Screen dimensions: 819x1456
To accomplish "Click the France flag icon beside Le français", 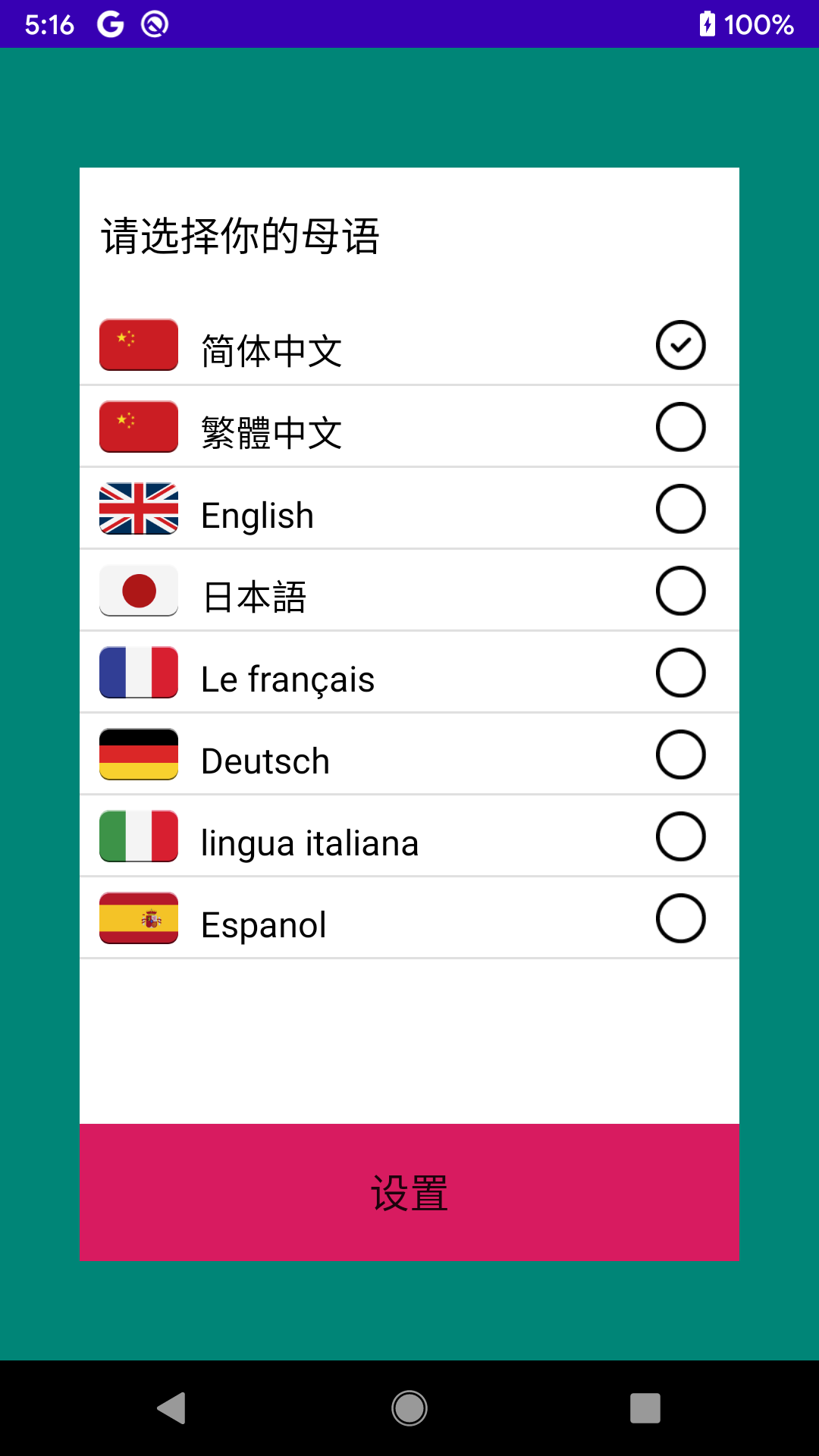I will (x=139, y=673).
